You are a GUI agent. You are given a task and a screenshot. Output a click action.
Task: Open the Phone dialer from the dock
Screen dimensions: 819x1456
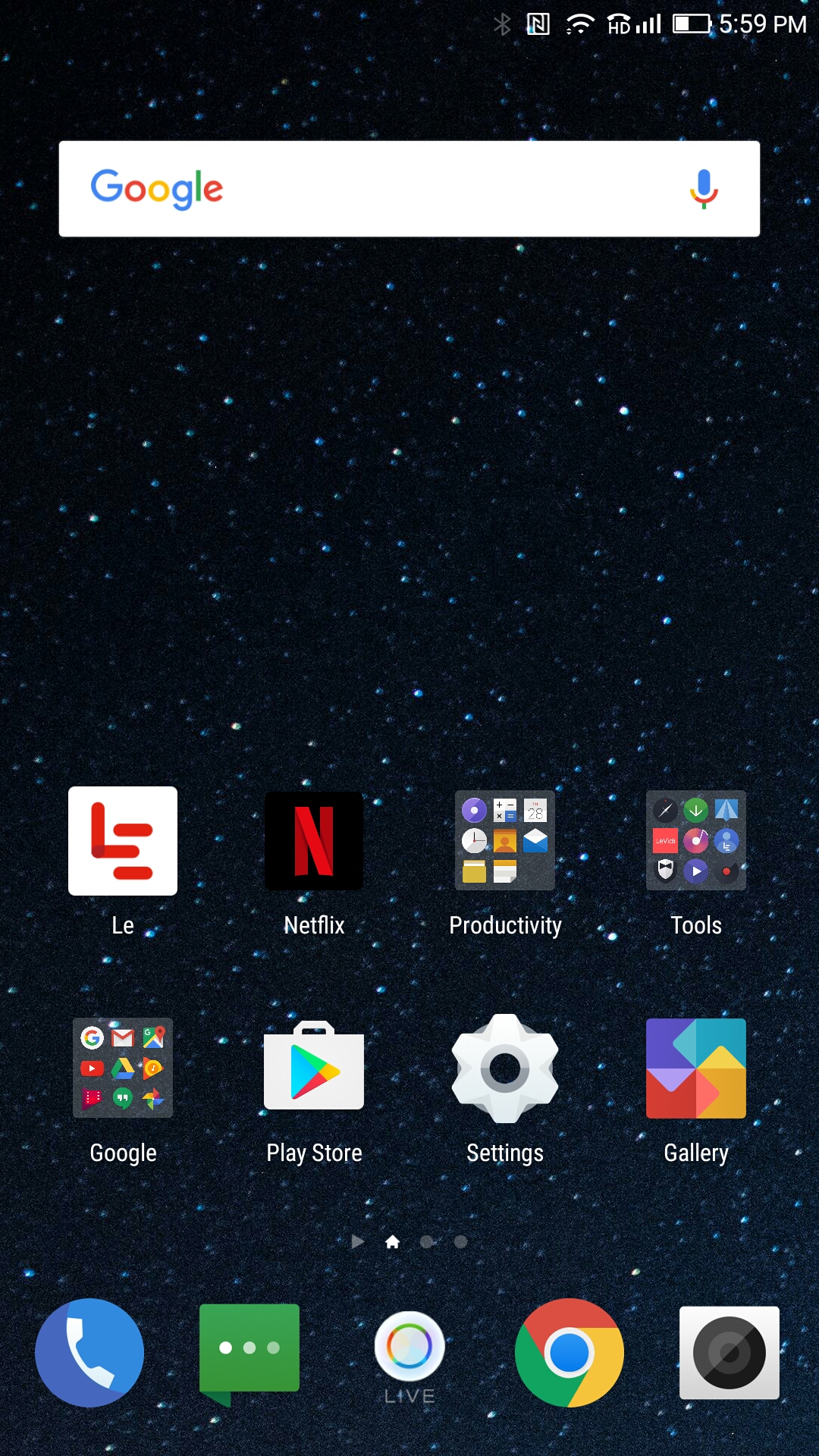click(89, 1353)
